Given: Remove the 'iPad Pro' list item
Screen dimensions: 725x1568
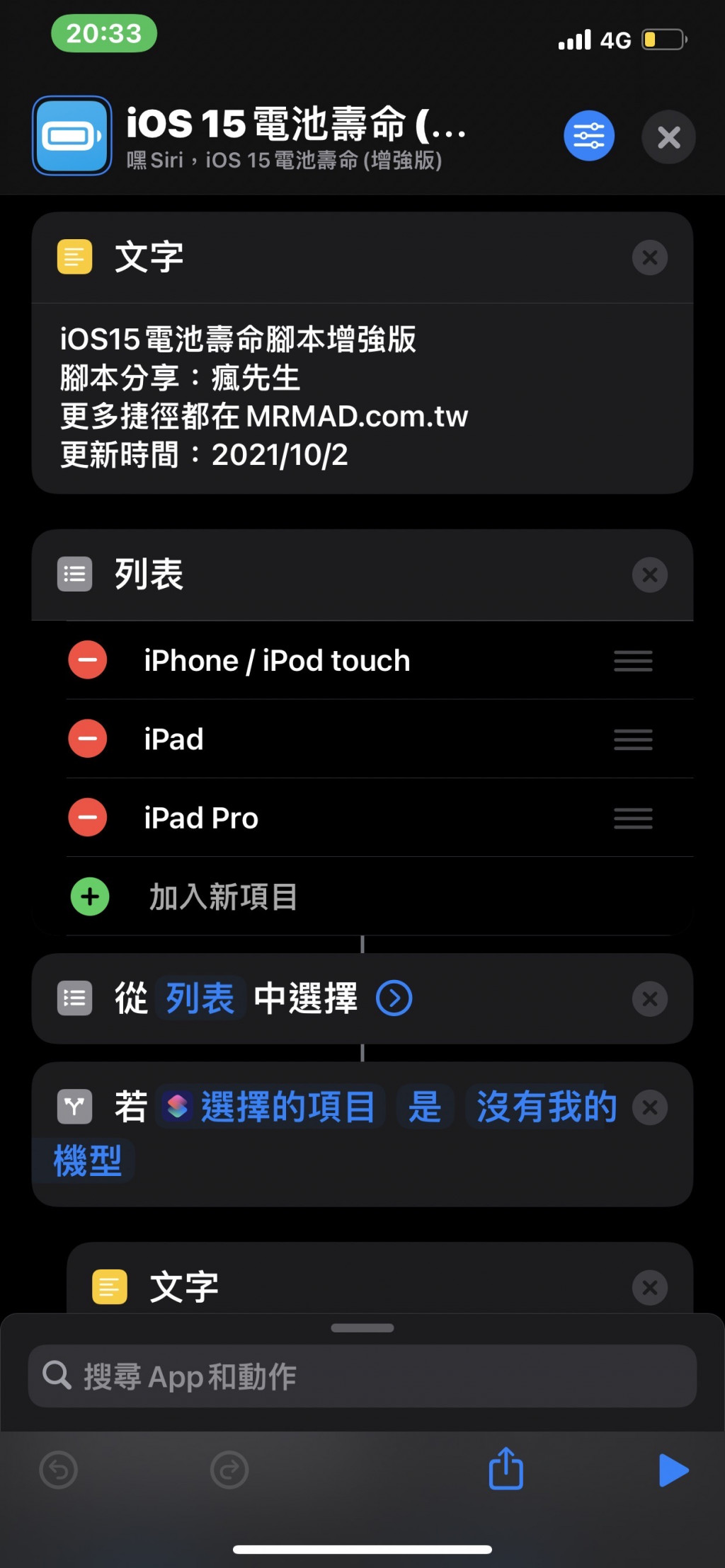Looking at the screenshot, I should tap(88, 817).
